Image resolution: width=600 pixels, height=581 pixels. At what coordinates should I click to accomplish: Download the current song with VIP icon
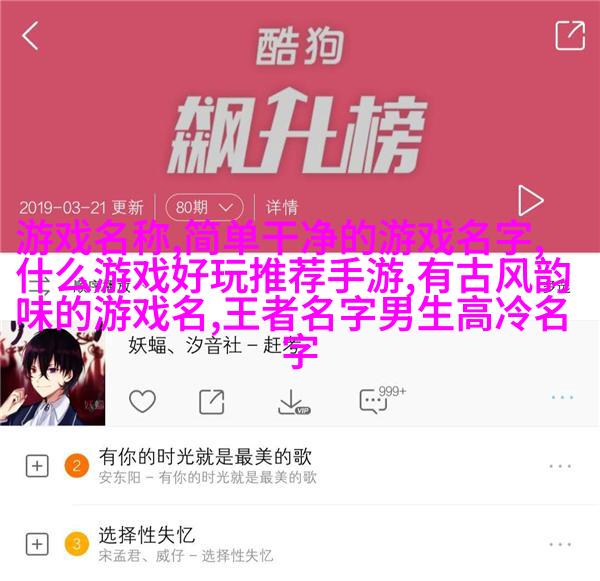click(x=291, y=401)
